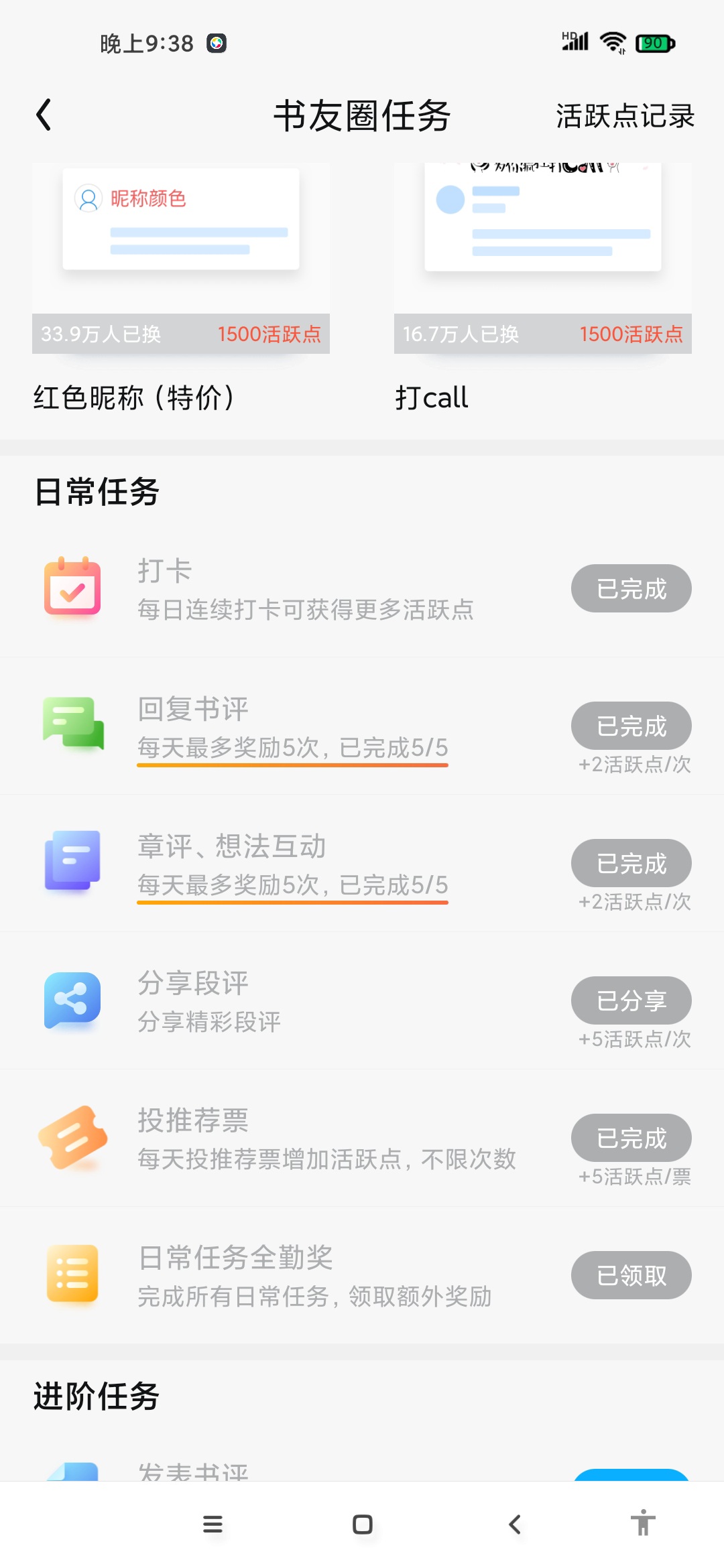Tap 已完成 button for 投推荐票
The height and width of the screenshot is (1568, 724).
(631, 1138)
